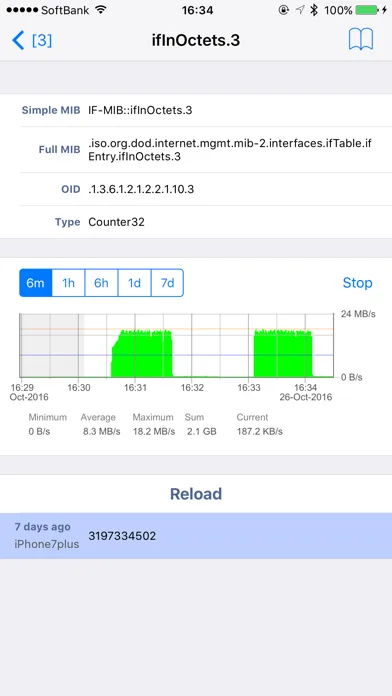Show the 7d graph range
Screen dimensions: 392x696
[167, 283]
